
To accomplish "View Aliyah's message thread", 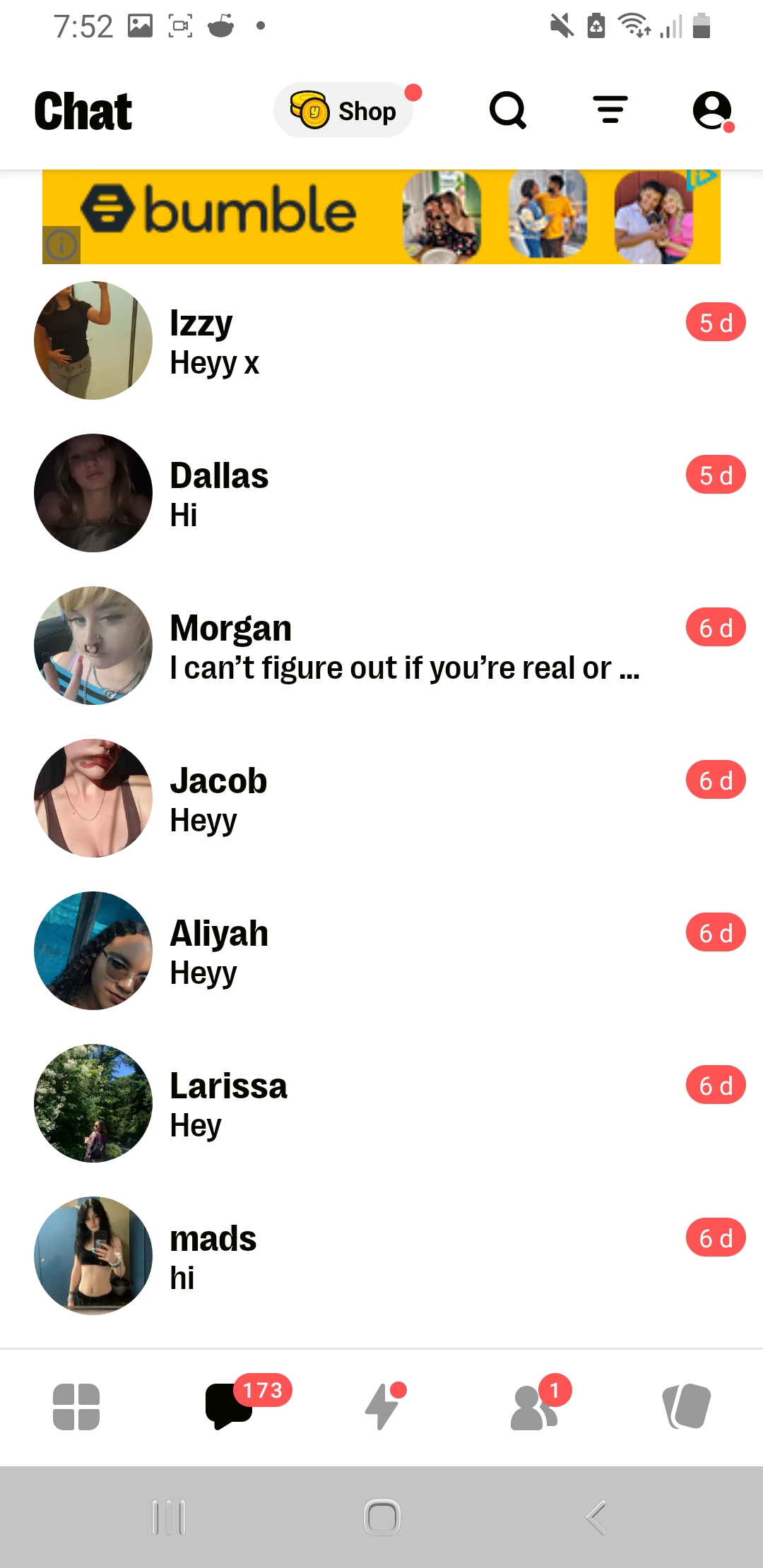I will [x=381, y=951].
